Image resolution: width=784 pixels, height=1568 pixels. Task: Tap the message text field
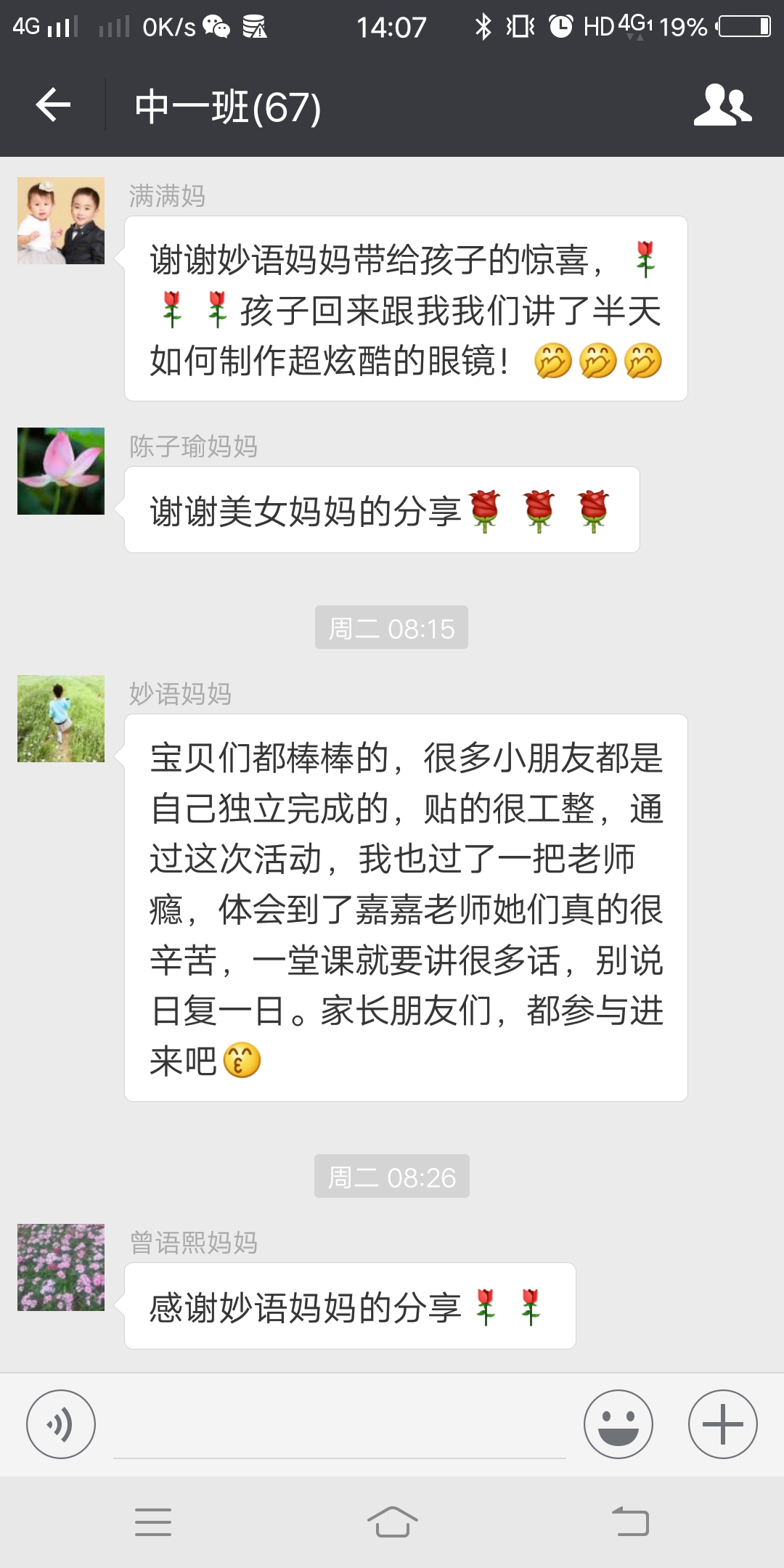[340, 1426]
